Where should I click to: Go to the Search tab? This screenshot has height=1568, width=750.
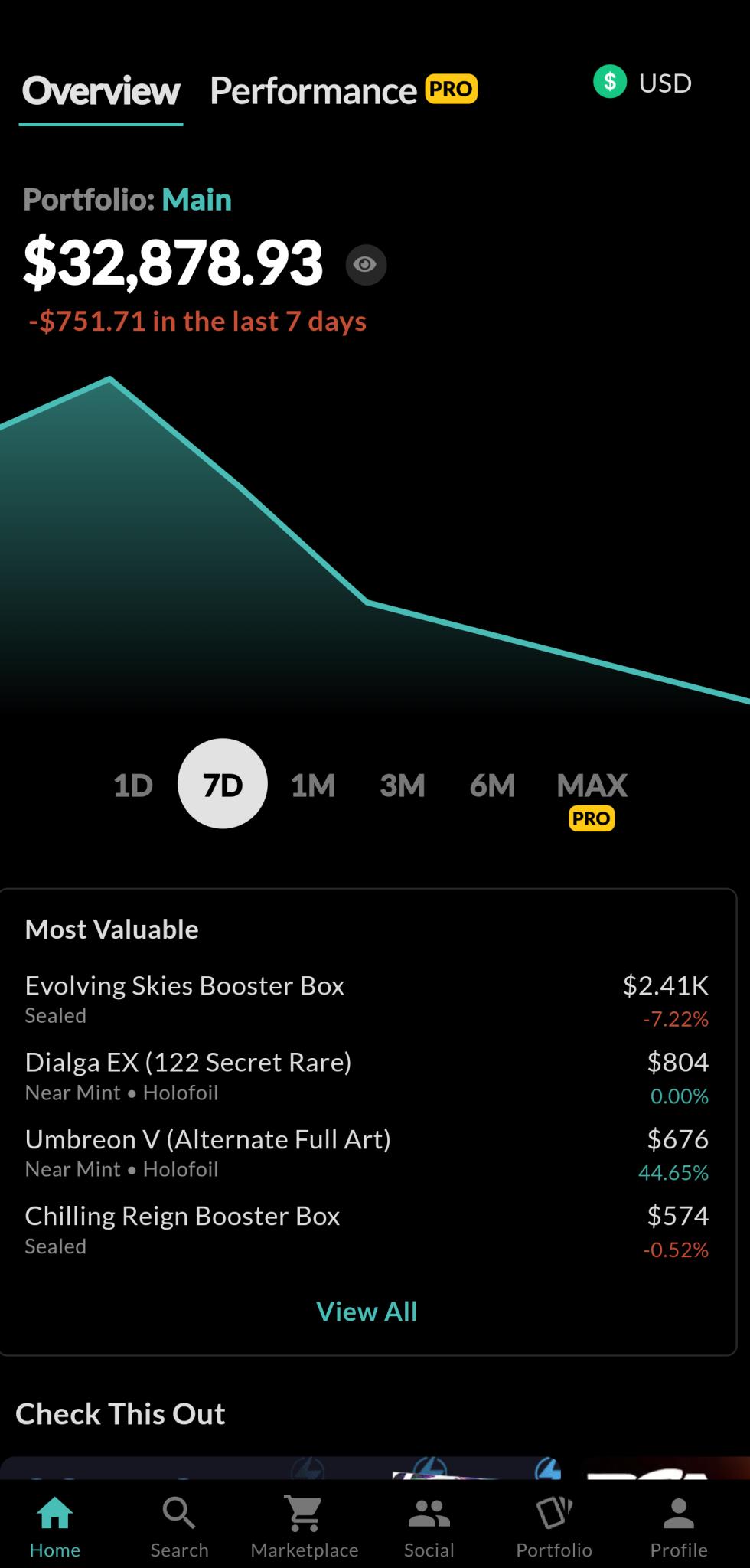[179, 1527]
